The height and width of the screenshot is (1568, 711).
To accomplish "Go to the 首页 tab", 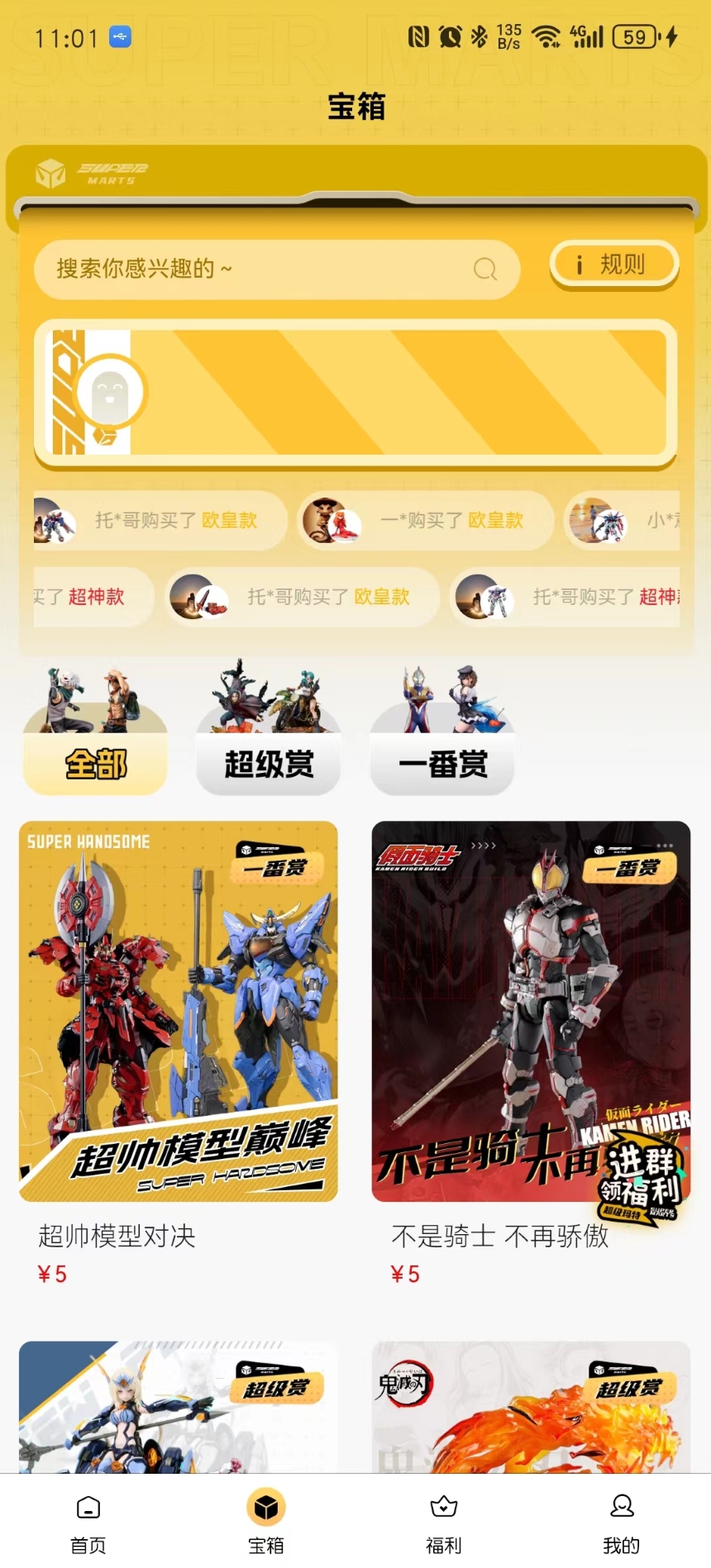I will 88,1523.
